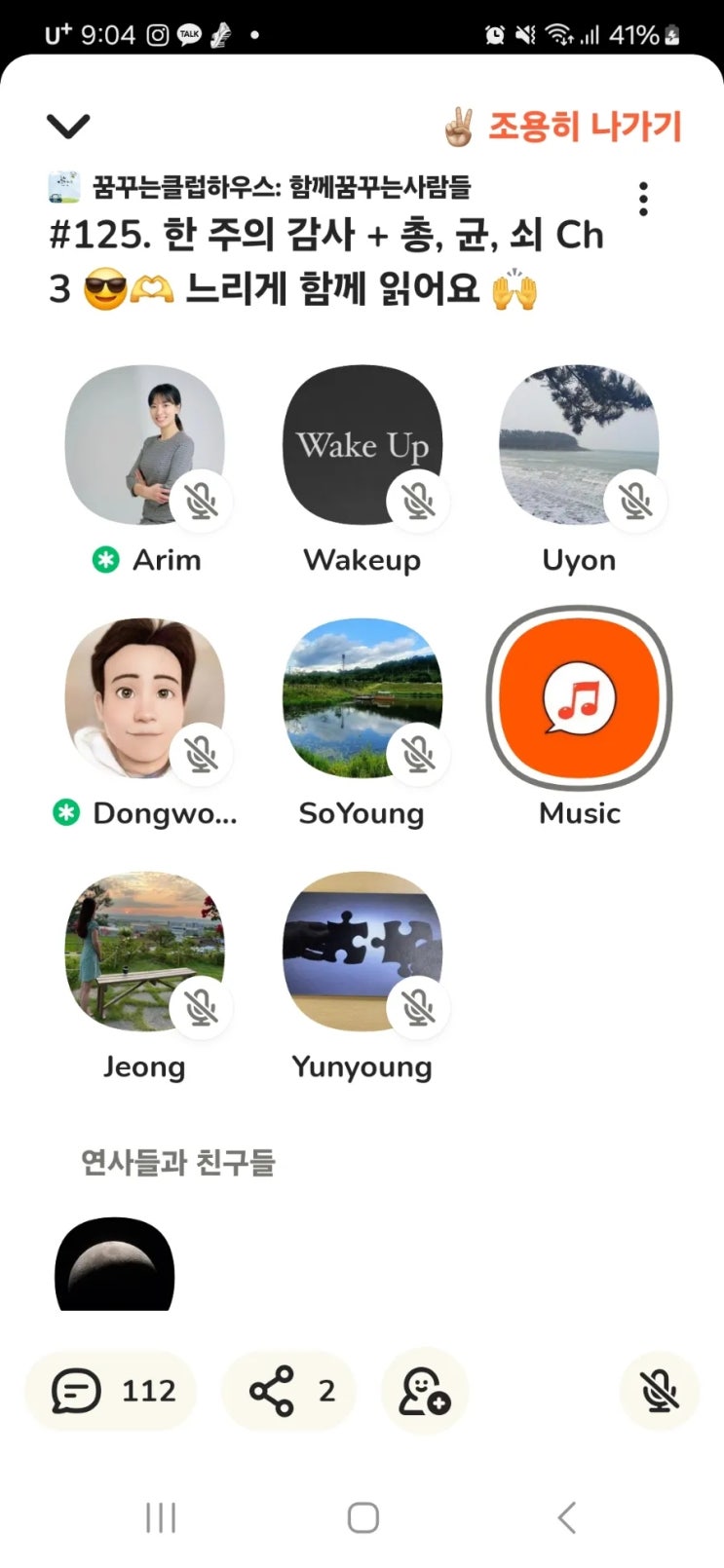
Task: Share this room
Action: 288,1391
